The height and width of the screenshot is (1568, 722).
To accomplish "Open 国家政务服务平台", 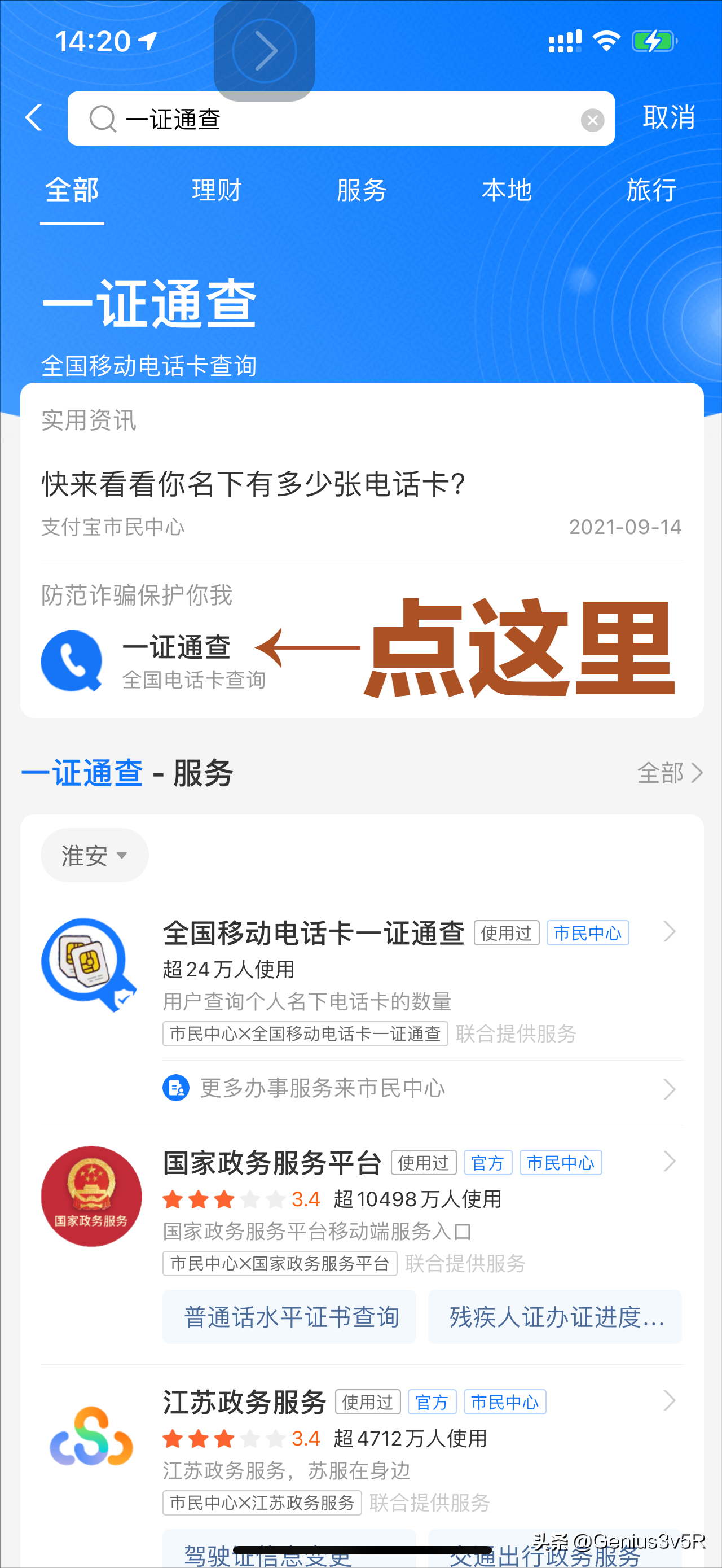I will [272, 1163].
